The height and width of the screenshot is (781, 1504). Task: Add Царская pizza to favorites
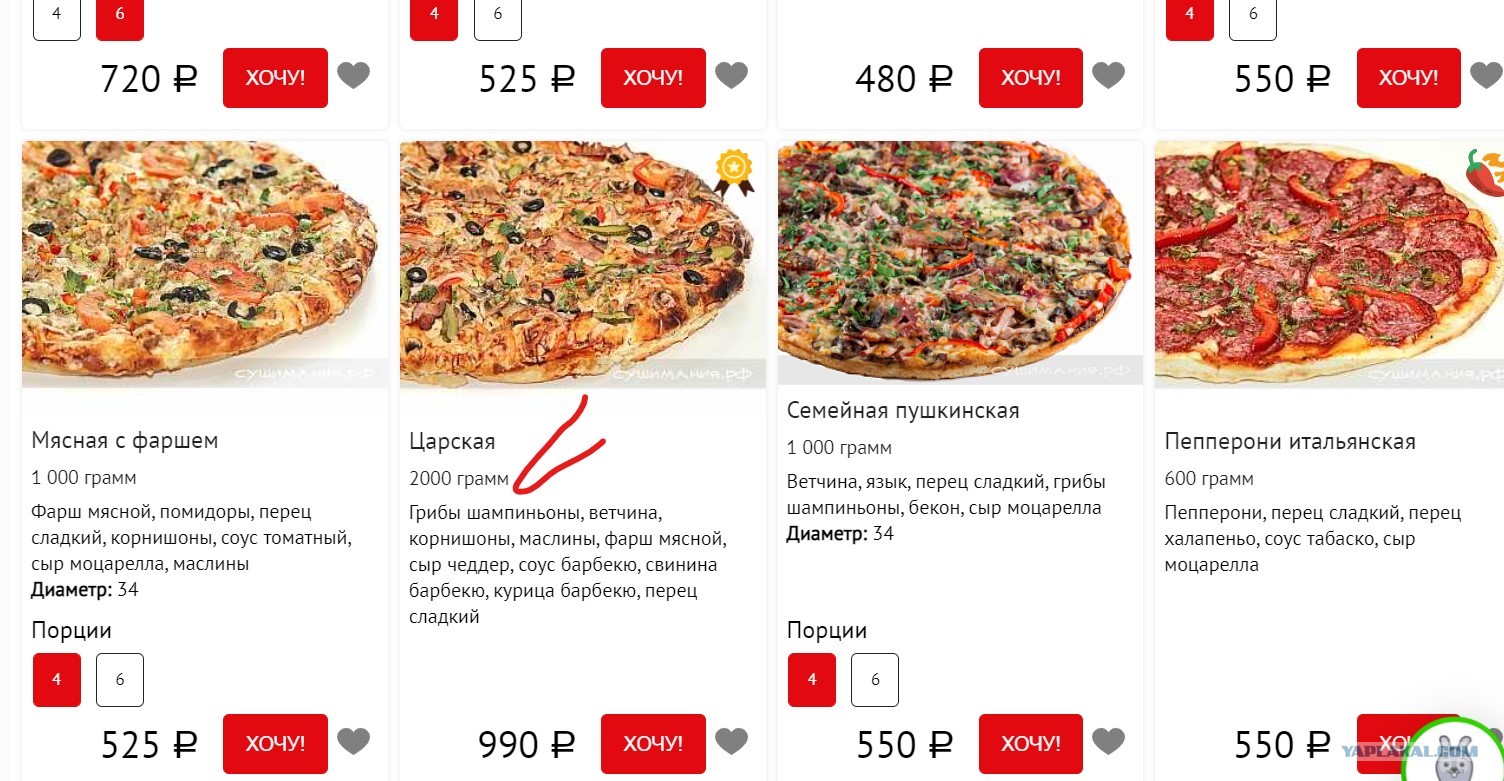pos(731,741)
